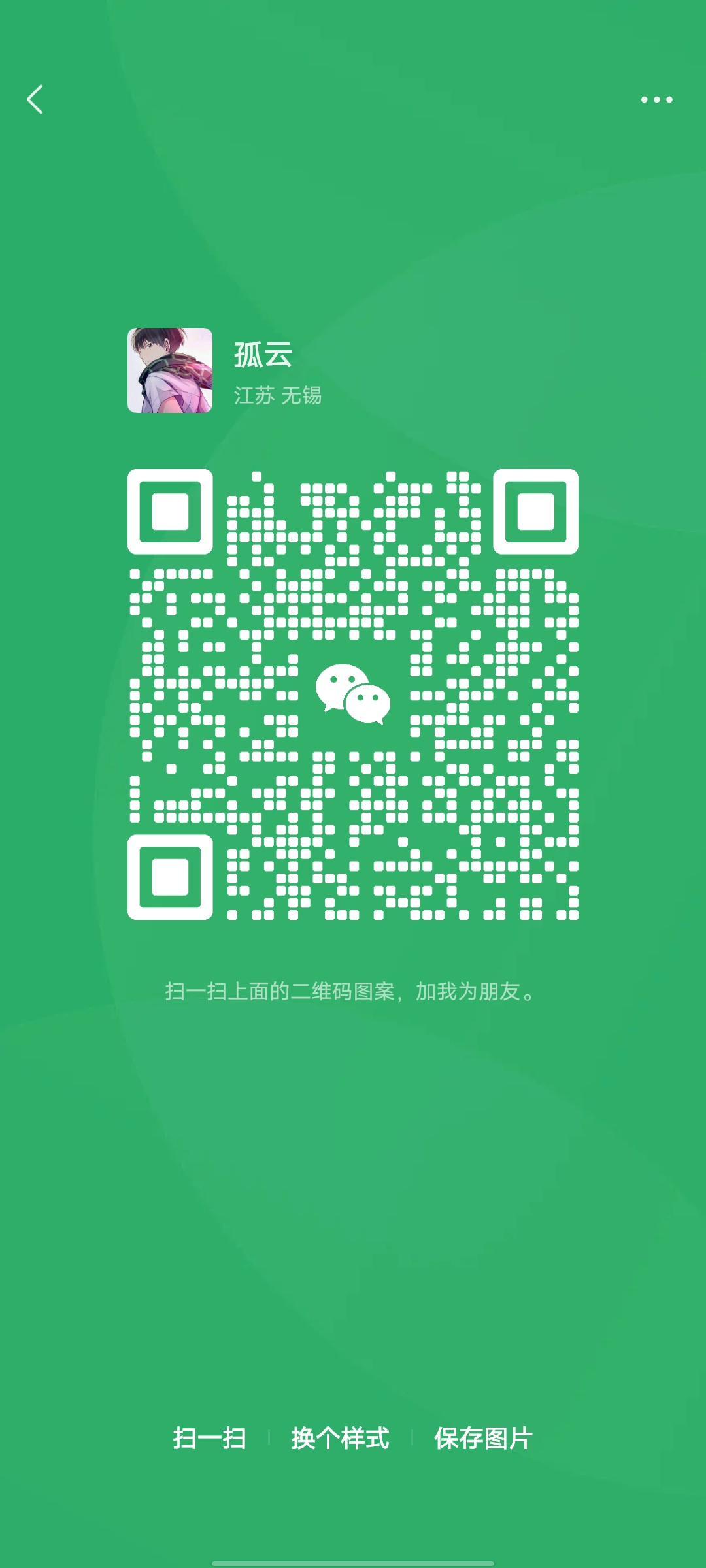The height and width of the screenshot is (1568, 706).
Task: Go back using the top-left arrow
Action: [x=35, y=99]
